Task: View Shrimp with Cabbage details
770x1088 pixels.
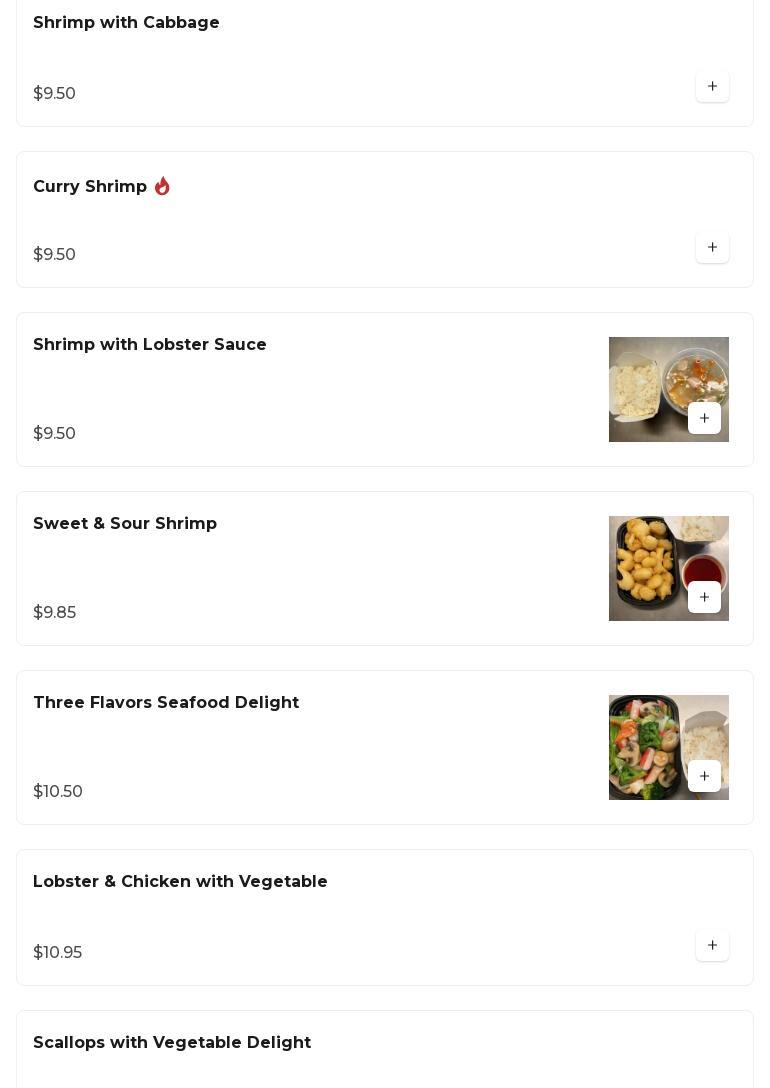Action: [x=126, y=23]
